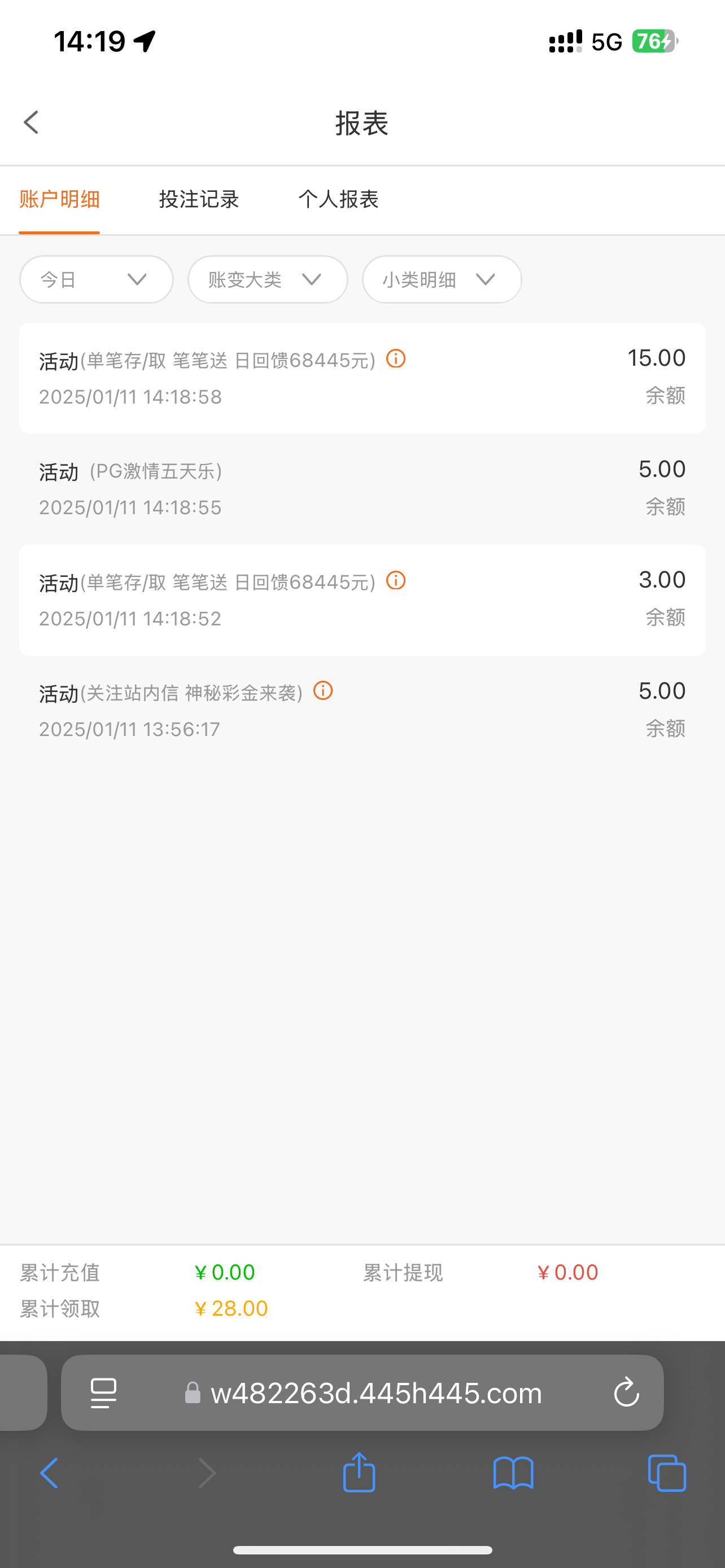Open the browser share sheet
This screenshot has height=1568, width=725.
[359, 1473]
